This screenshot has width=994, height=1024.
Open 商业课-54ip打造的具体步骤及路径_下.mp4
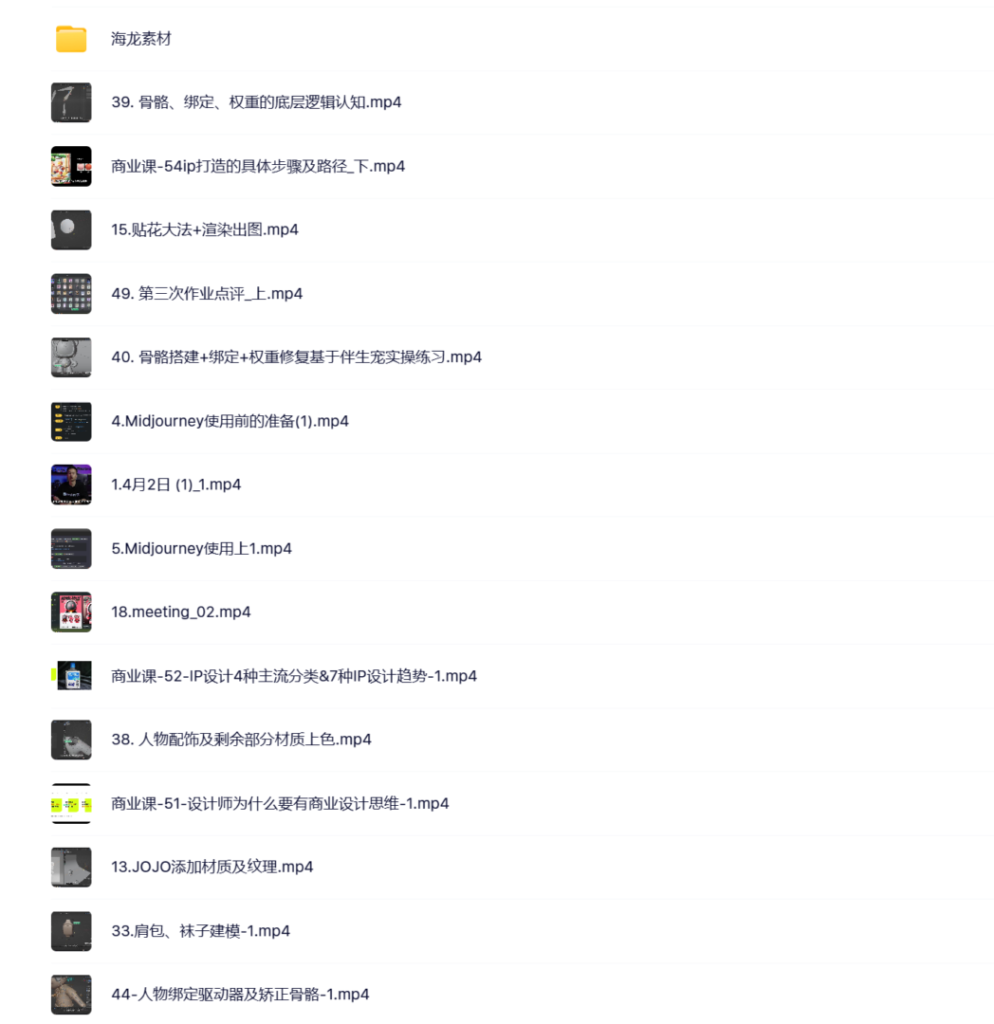click(258, 166)
